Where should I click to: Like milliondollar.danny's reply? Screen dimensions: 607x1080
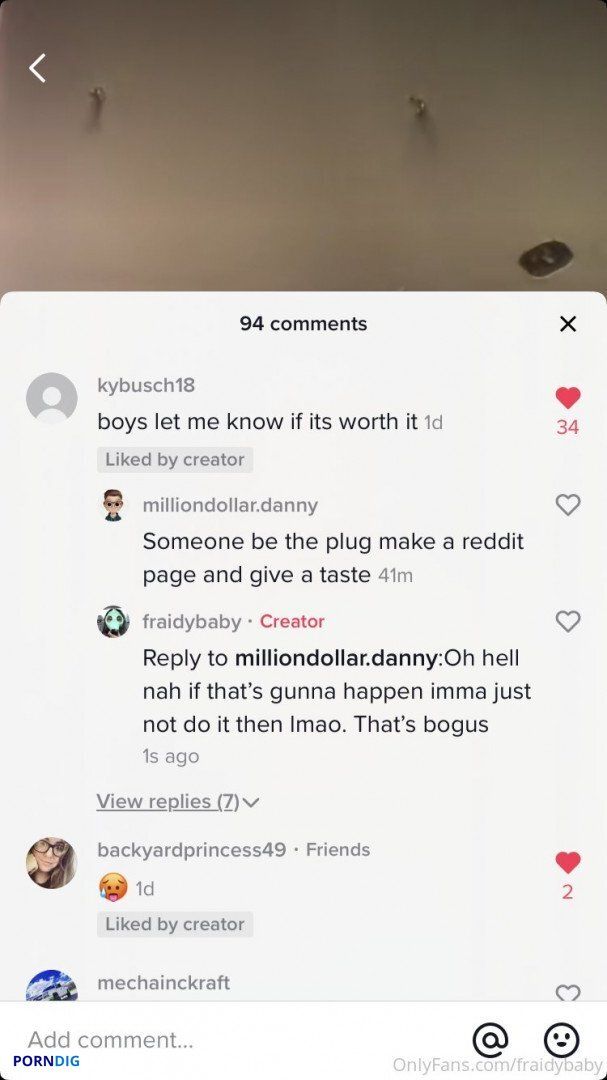point(568,505)
